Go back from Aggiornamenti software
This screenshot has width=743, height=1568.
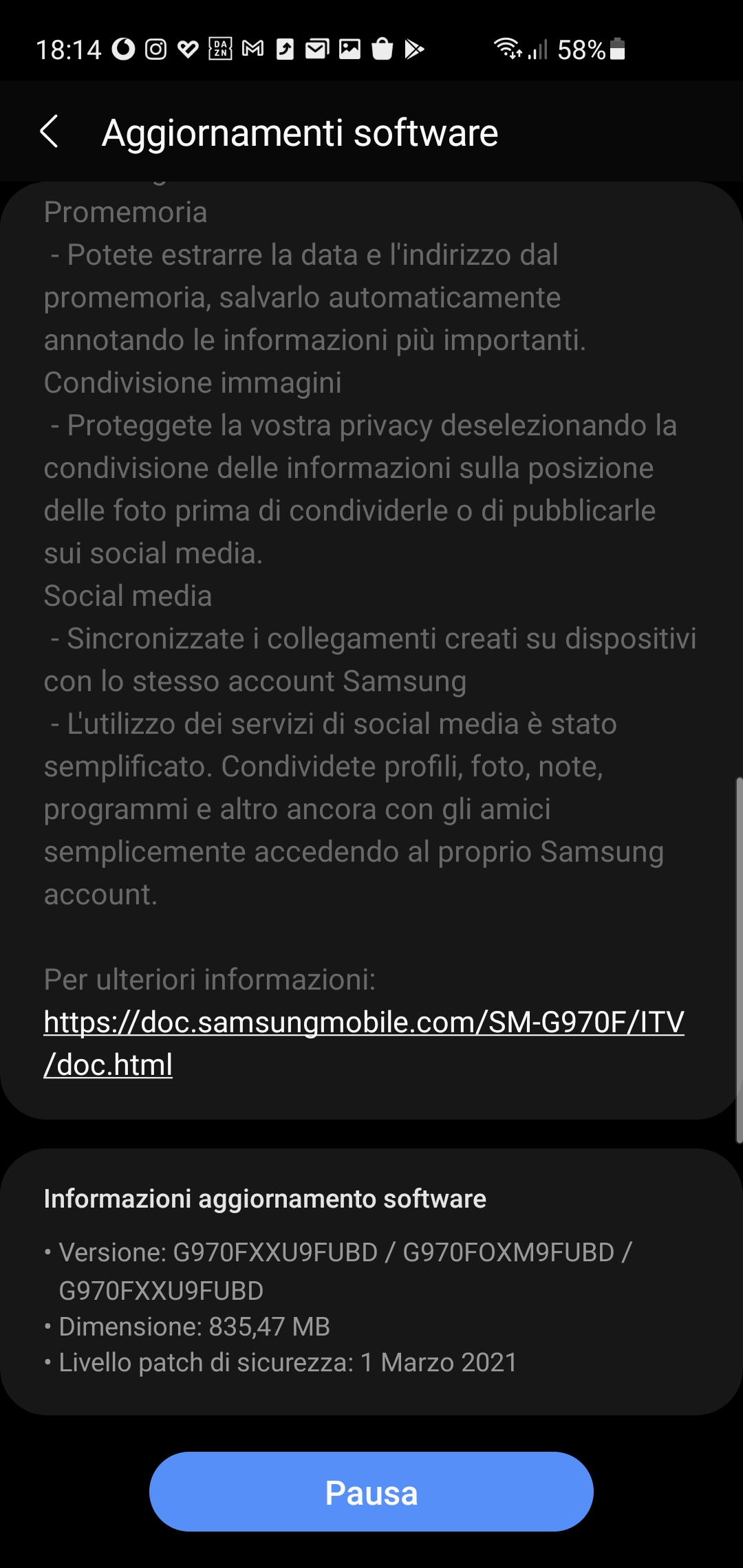[50, 131]
